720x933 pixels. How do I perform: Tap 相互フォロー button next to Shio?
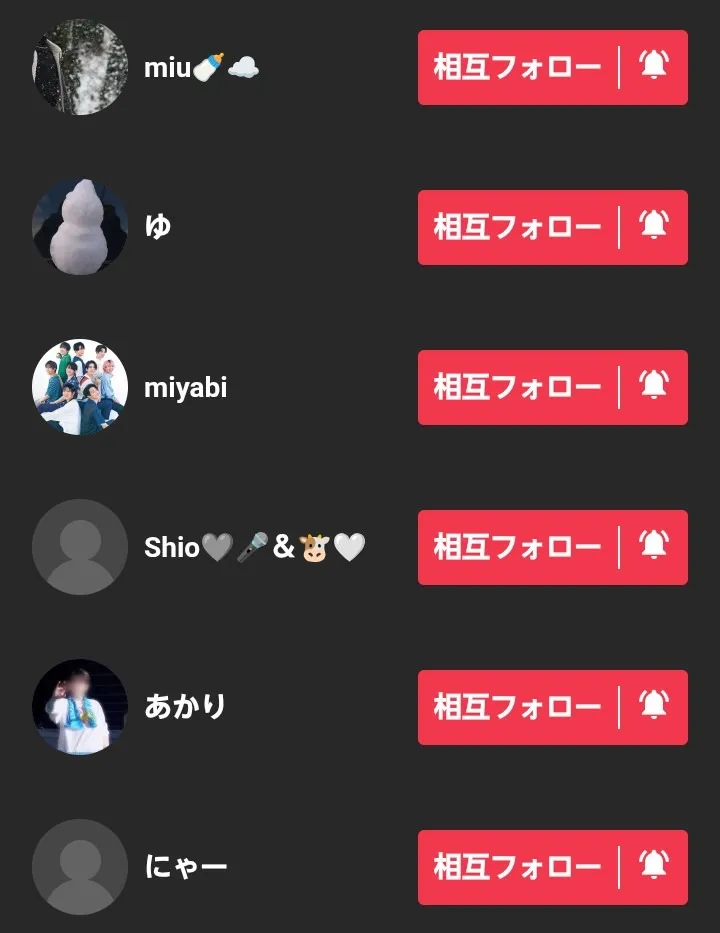(517, 547)
